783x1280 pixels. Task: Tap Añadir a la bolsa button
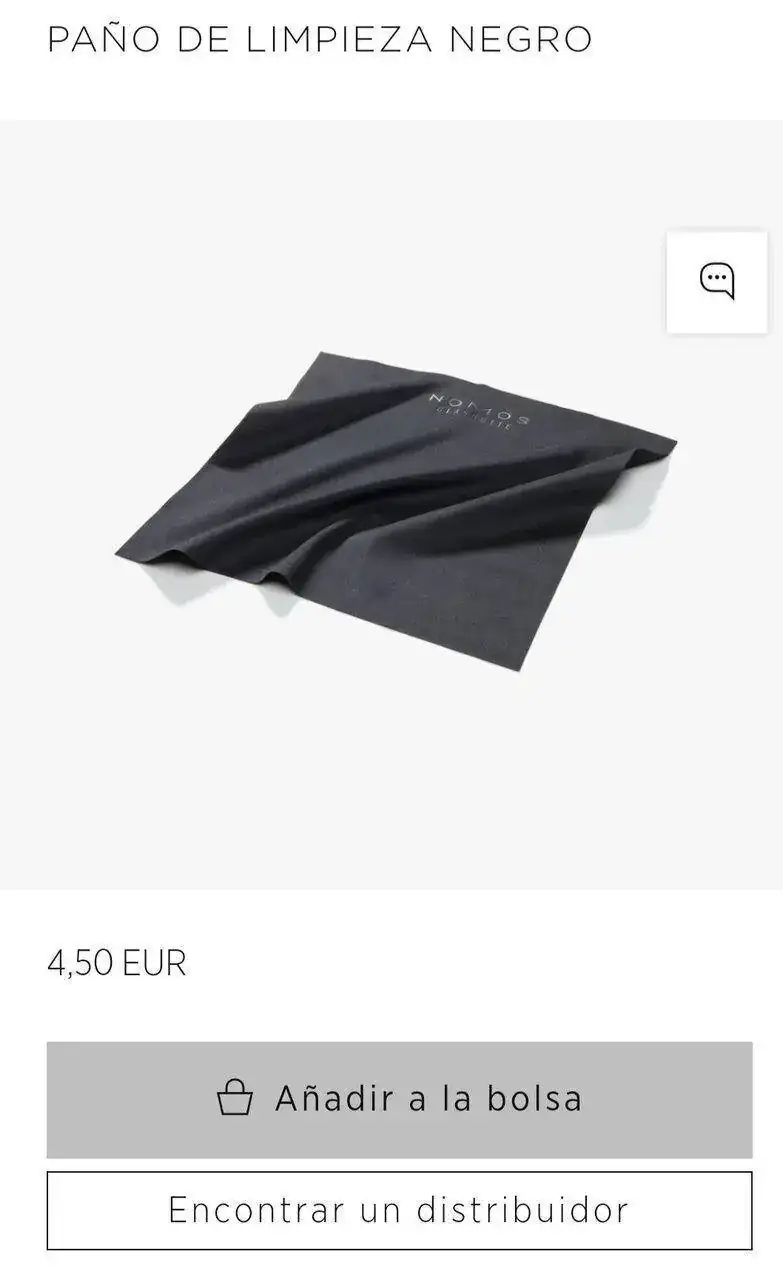(x=399, y=1099)
